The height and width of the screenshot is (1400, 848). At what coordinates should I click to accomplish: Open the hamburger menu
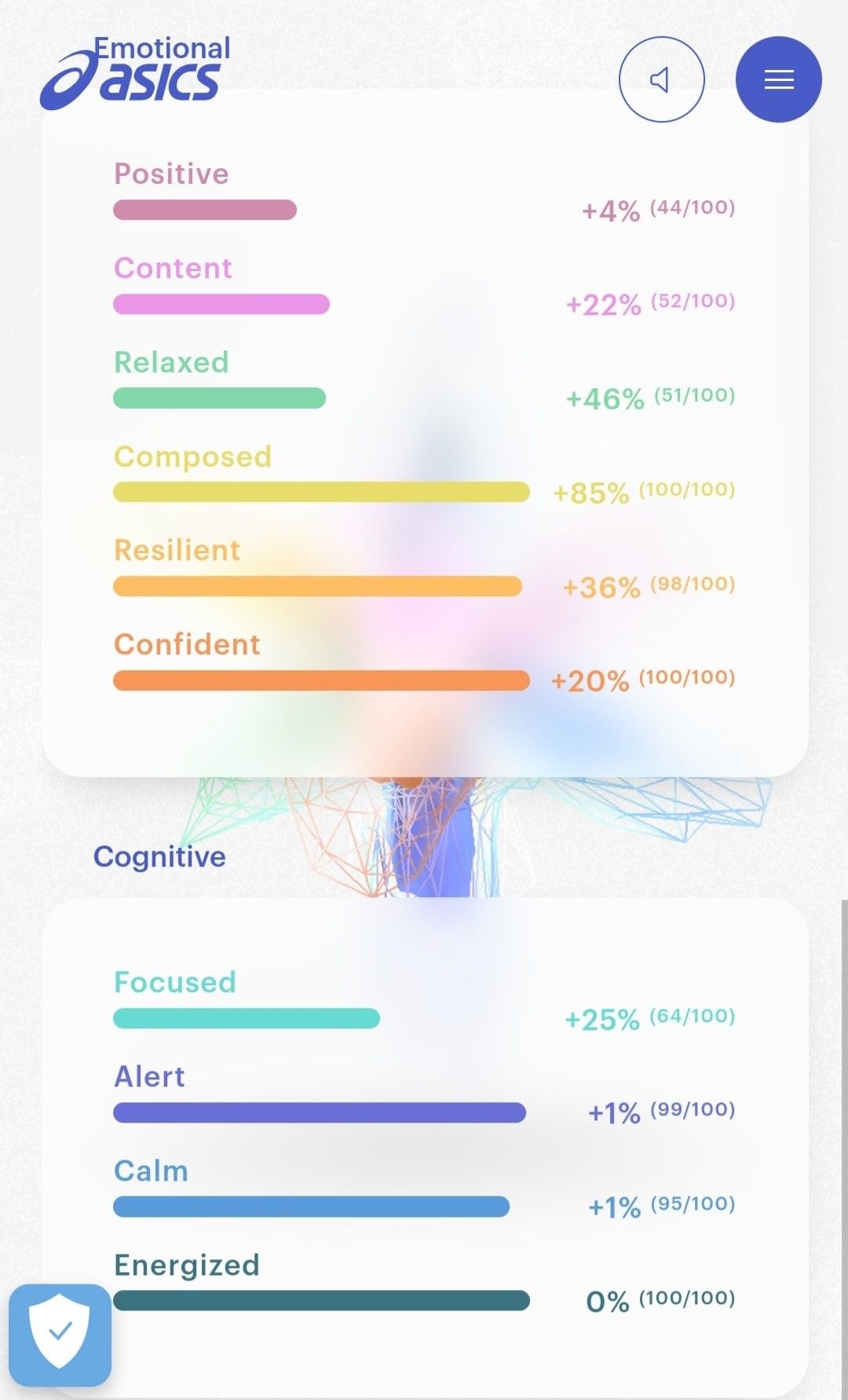(x=778, y=79)
